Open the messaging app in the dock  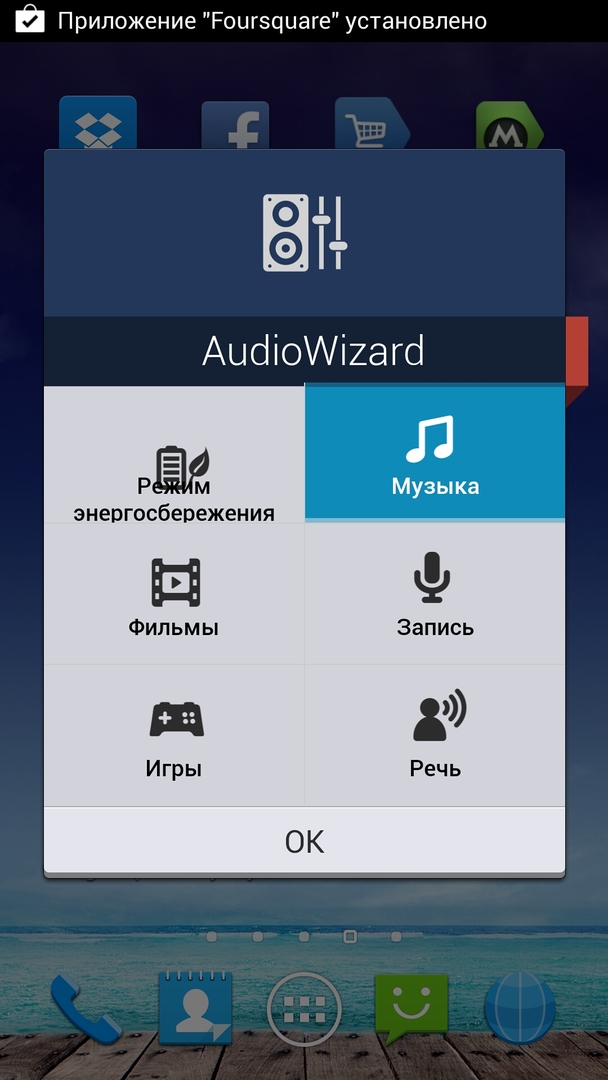pyautogui.click(x=411, y=1008)
